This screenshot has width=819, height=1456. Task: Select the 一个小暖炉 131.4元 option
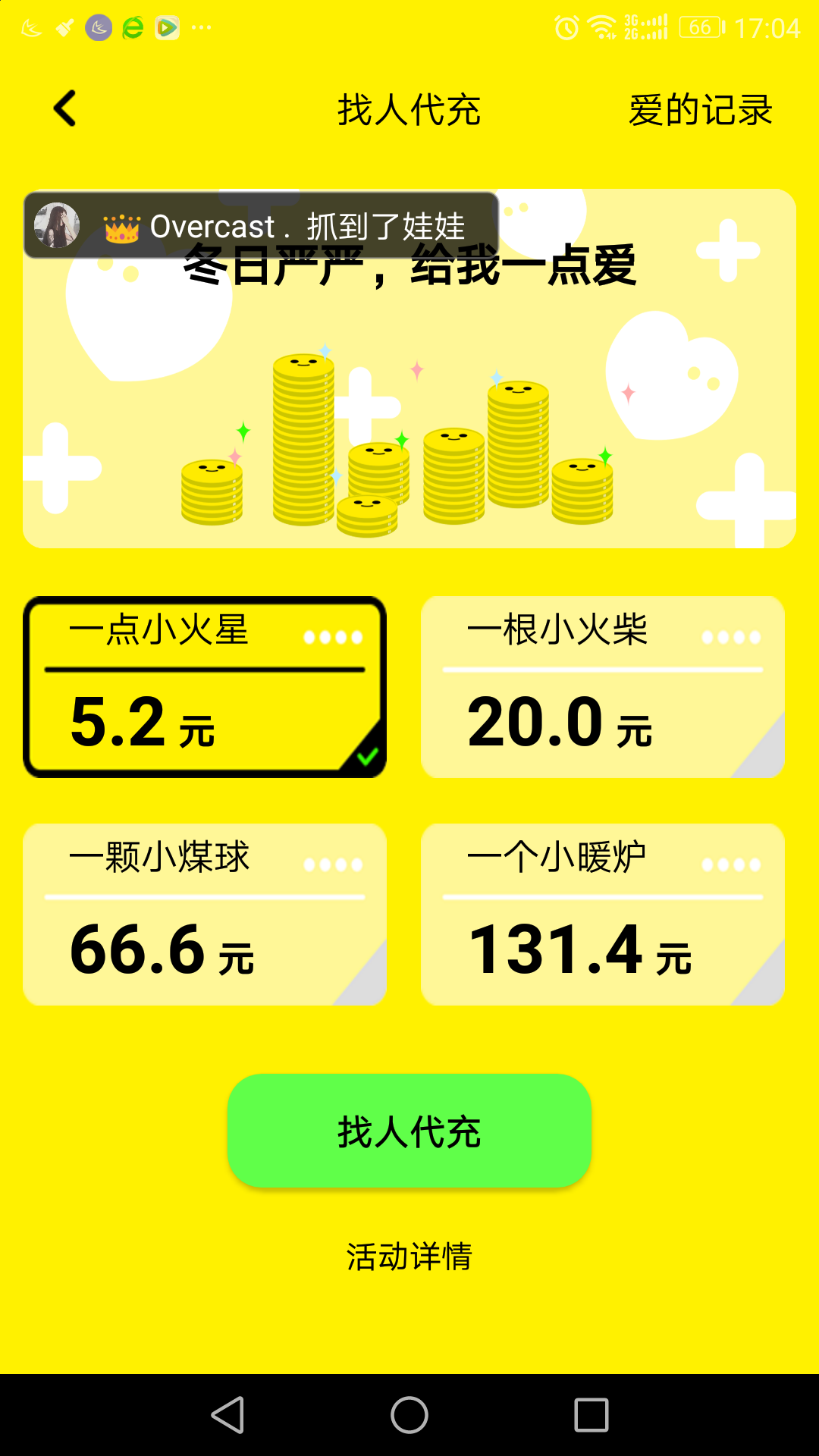point(602,915)
